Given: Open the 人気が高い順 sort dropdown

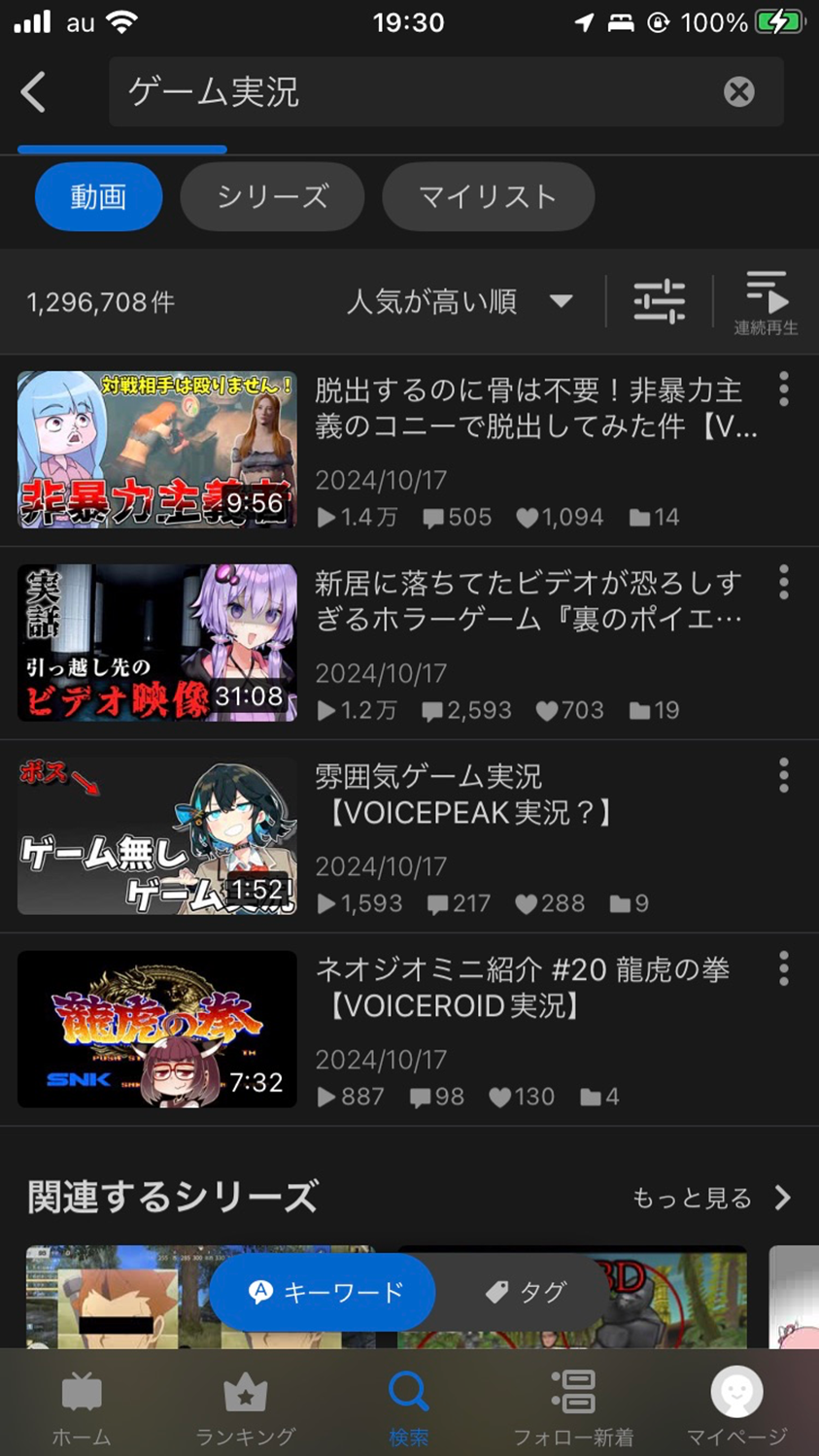Looking at the screenshot, I should click(x=460, y=302).
